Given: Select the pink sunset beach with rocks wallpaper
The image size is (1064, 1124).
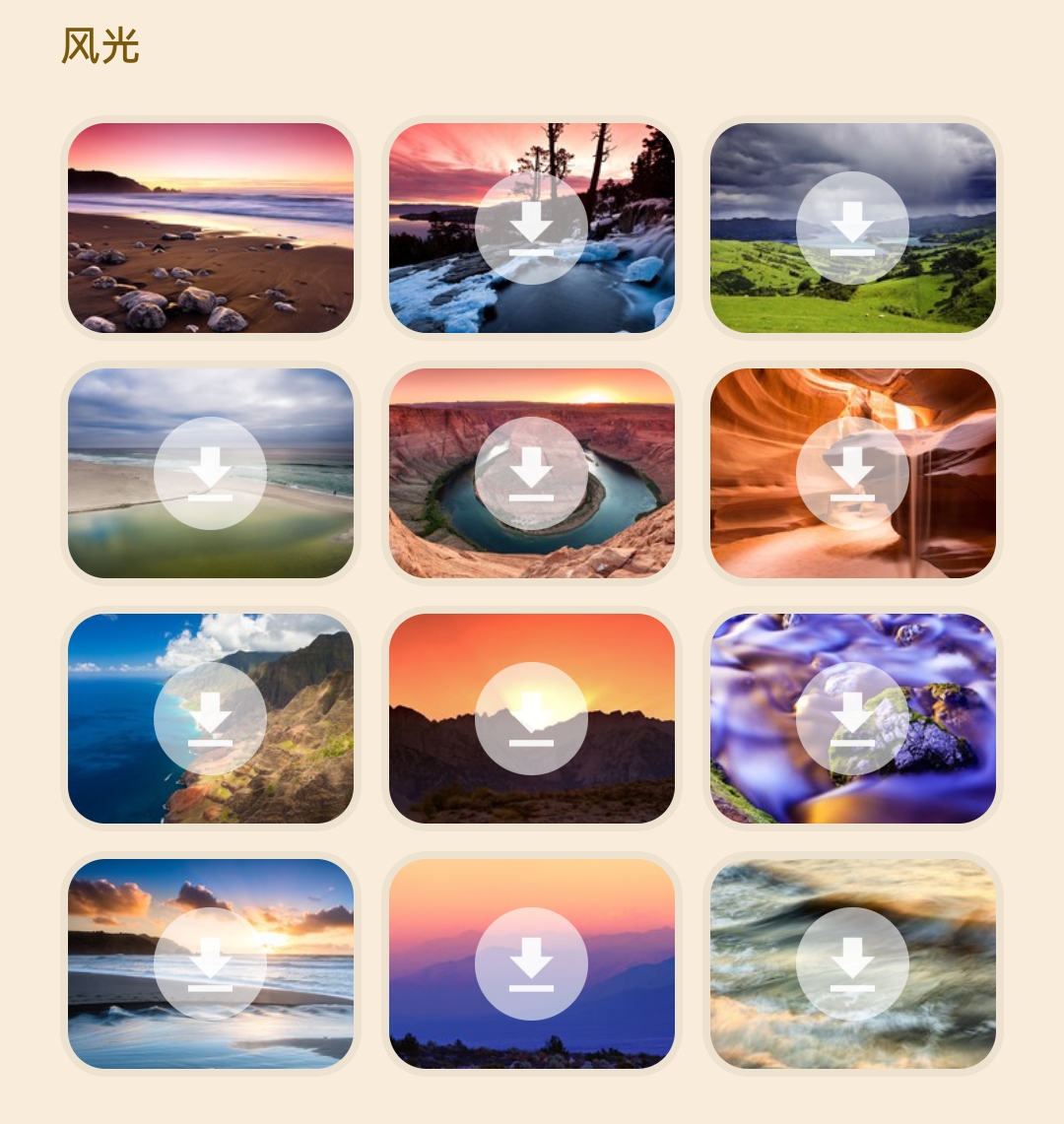Looking at the screenshot, I should 211,228.
